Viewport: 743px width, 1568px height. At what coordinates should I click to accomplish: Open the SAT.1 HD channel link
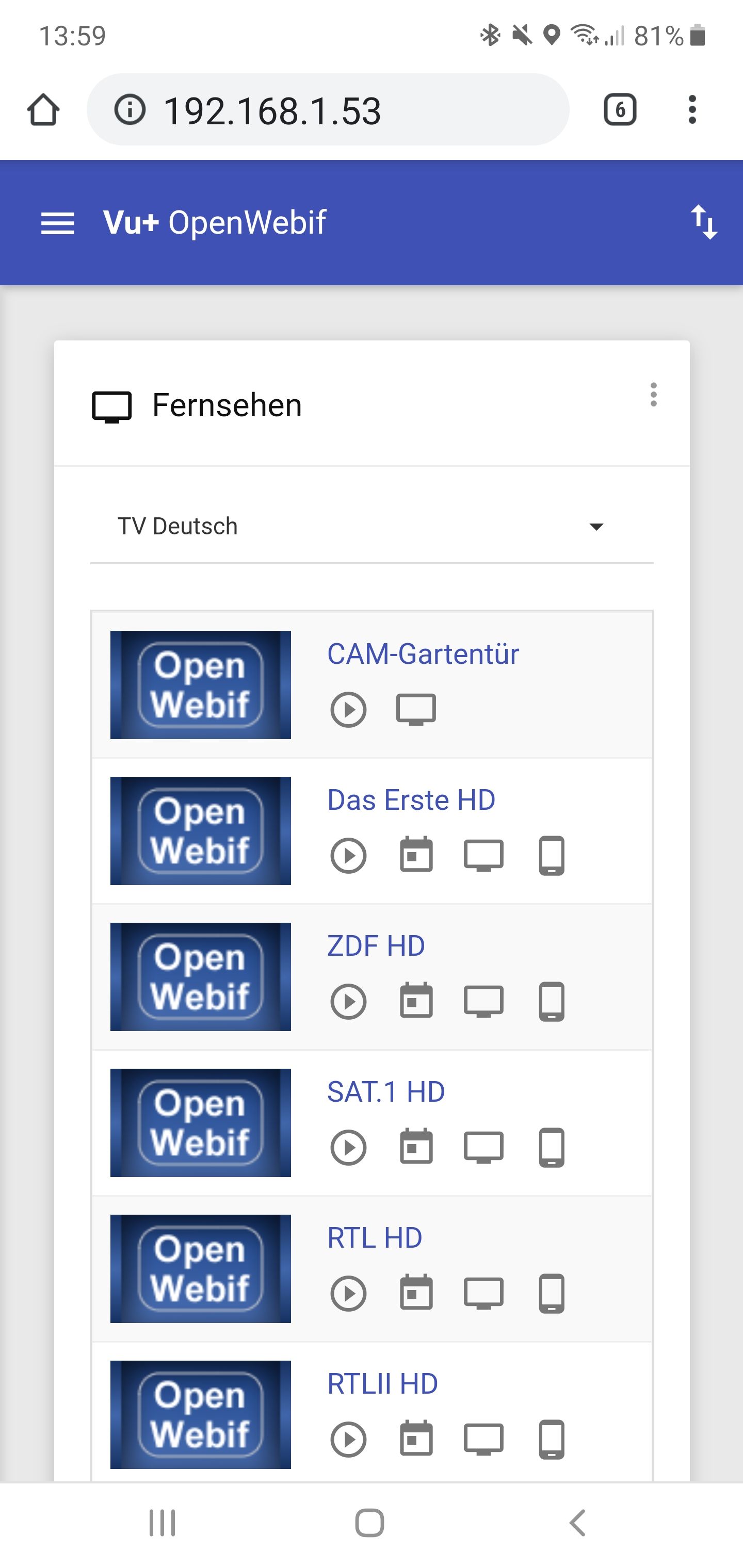pos(385,1092)
